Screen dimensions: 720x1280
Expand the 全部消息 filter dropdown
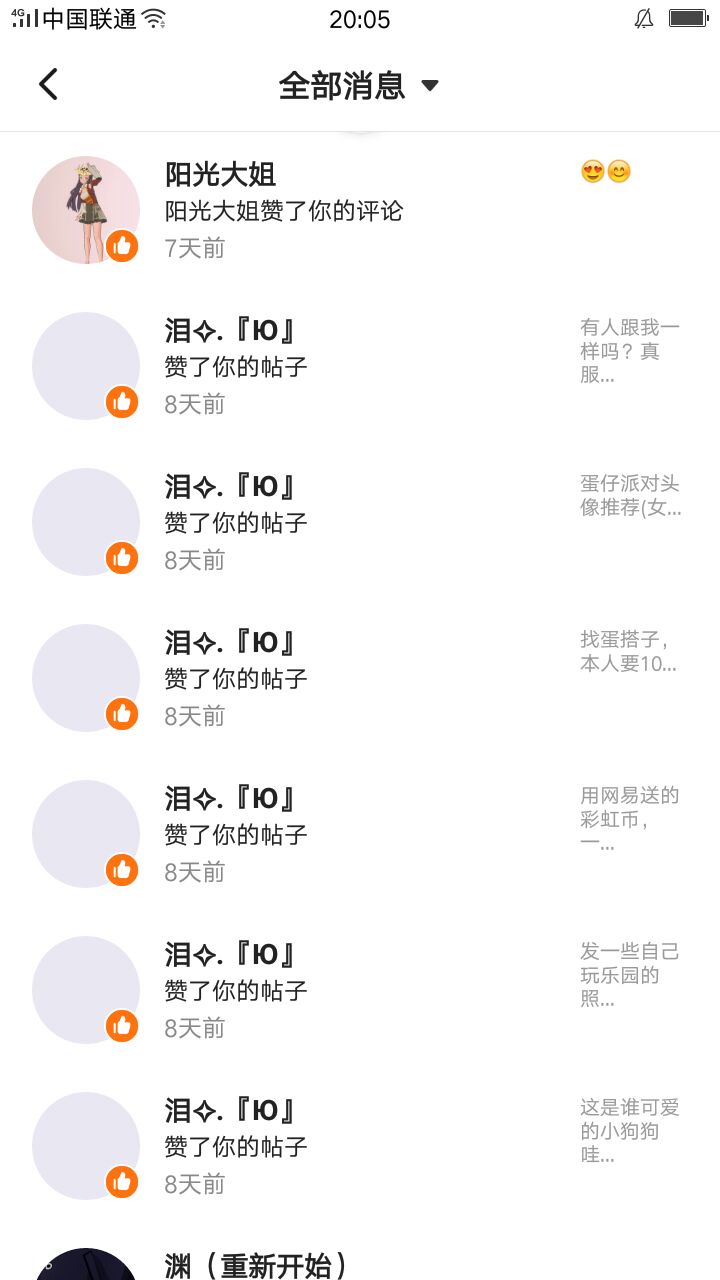pyautogui.click(x=358, y=86)
